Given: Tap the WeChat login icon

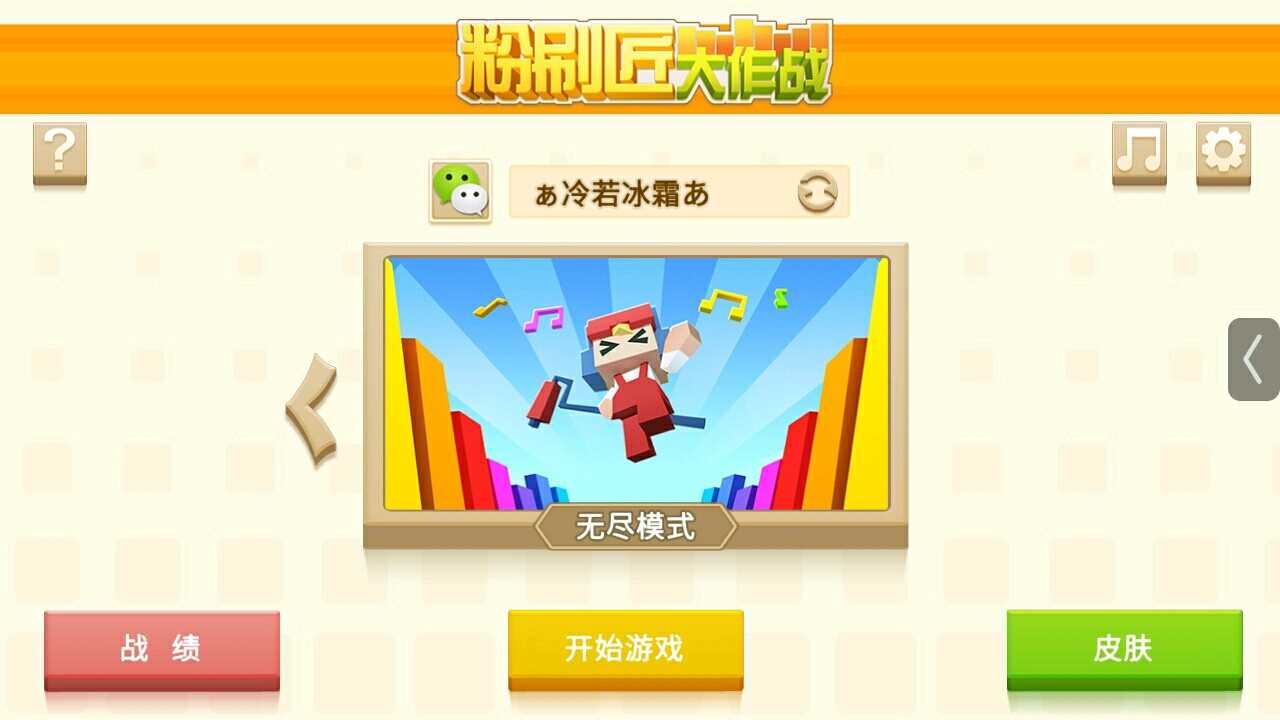Looking at the screenshot, I should point(460,190).
